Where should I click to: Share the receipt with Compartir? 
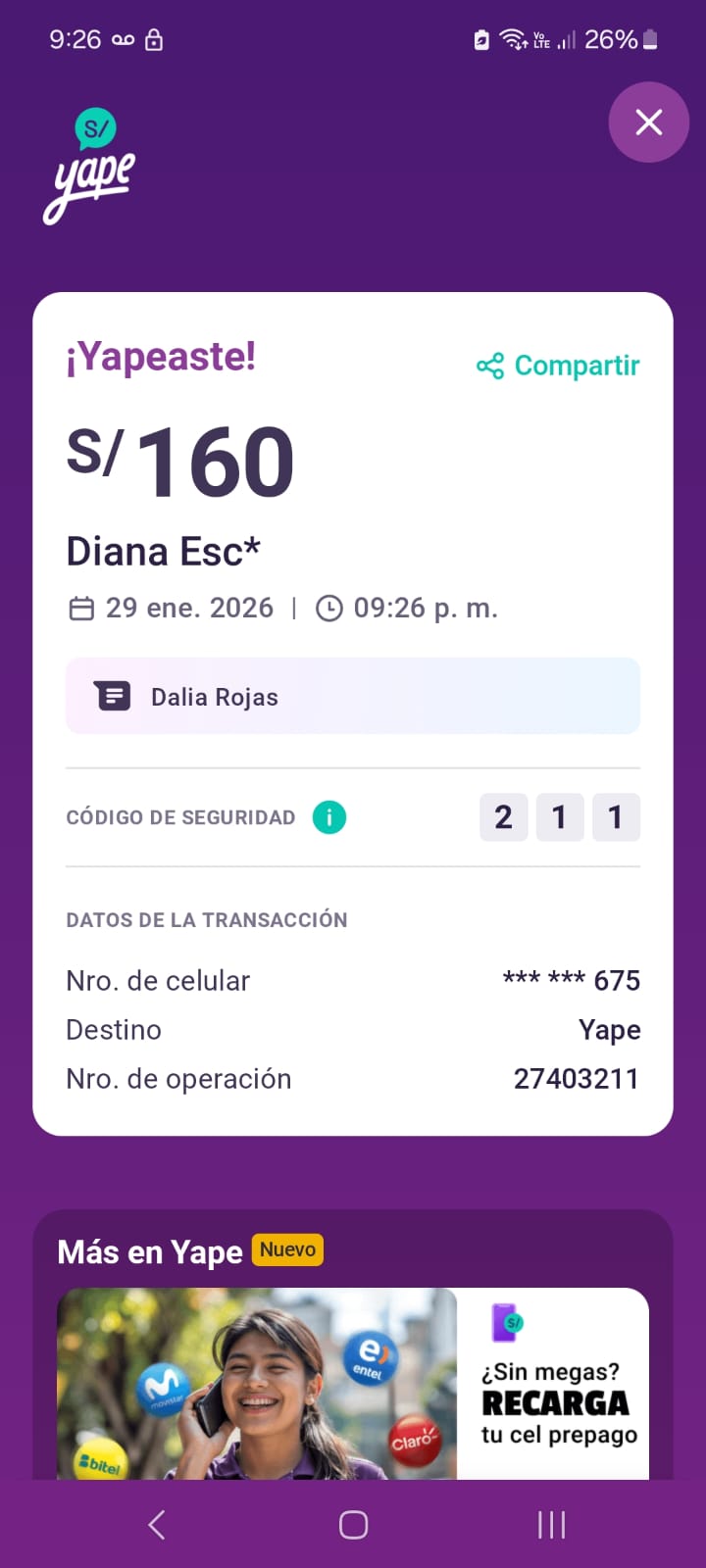coord(558,366)
